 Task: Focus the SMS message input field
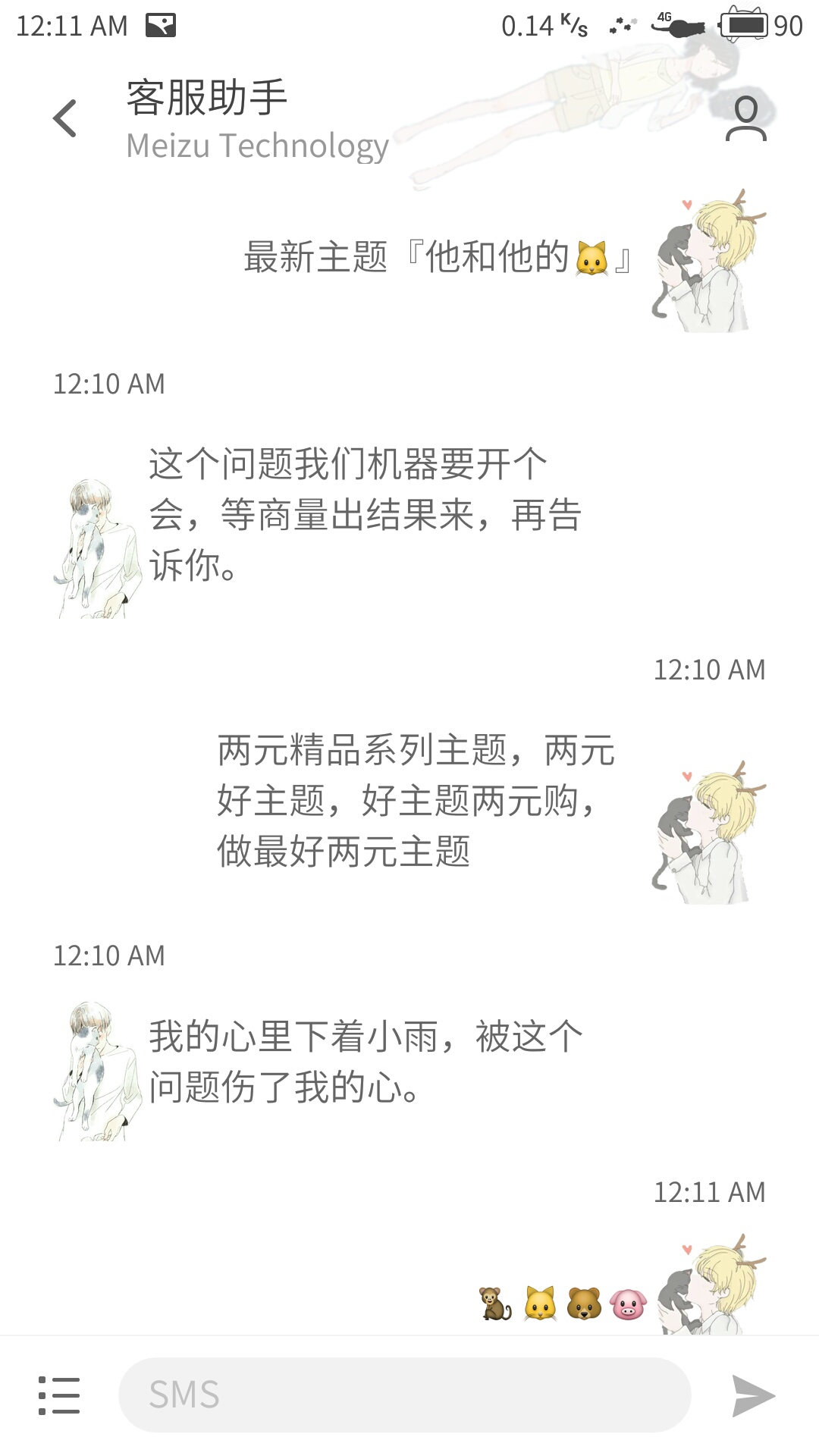point(405,1395)
